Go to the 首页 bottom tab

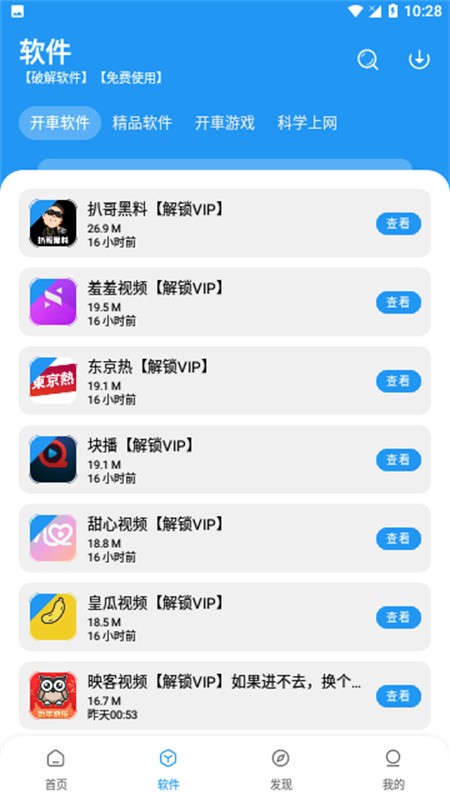(56, 769)
